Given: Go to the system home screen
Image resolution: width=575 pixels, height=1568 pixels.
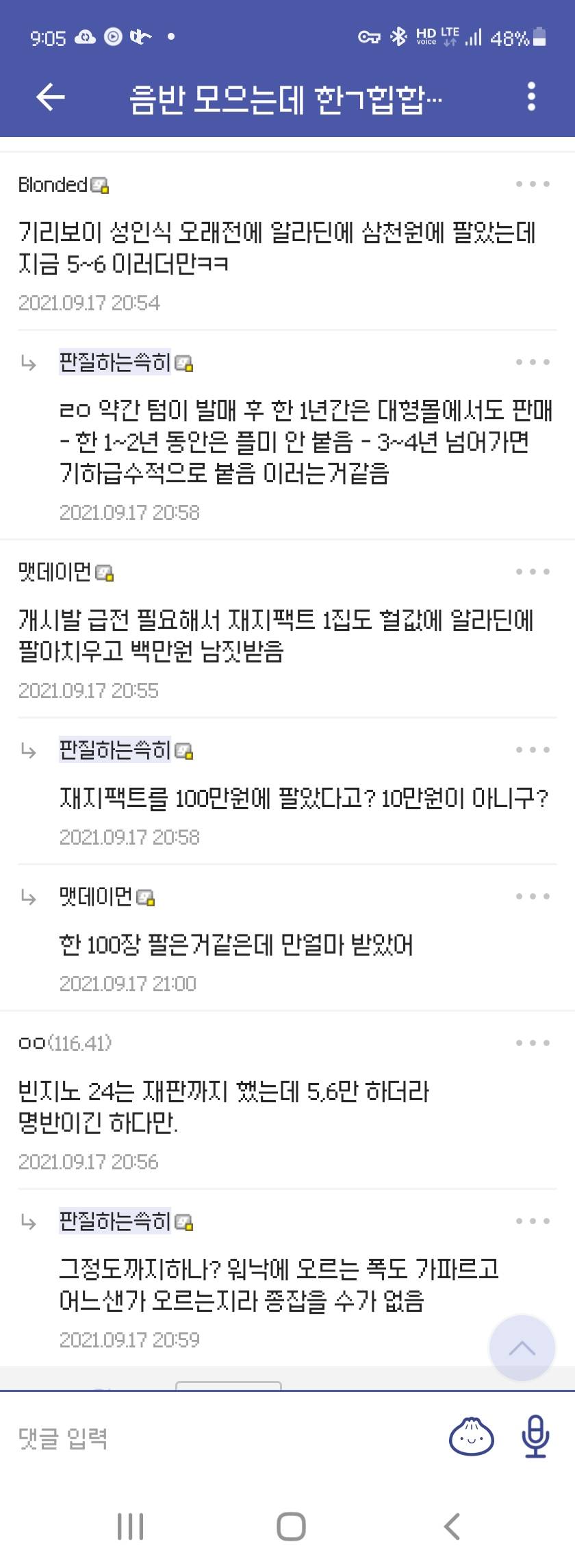Looking at the screenshot, I should [291, 1527].
